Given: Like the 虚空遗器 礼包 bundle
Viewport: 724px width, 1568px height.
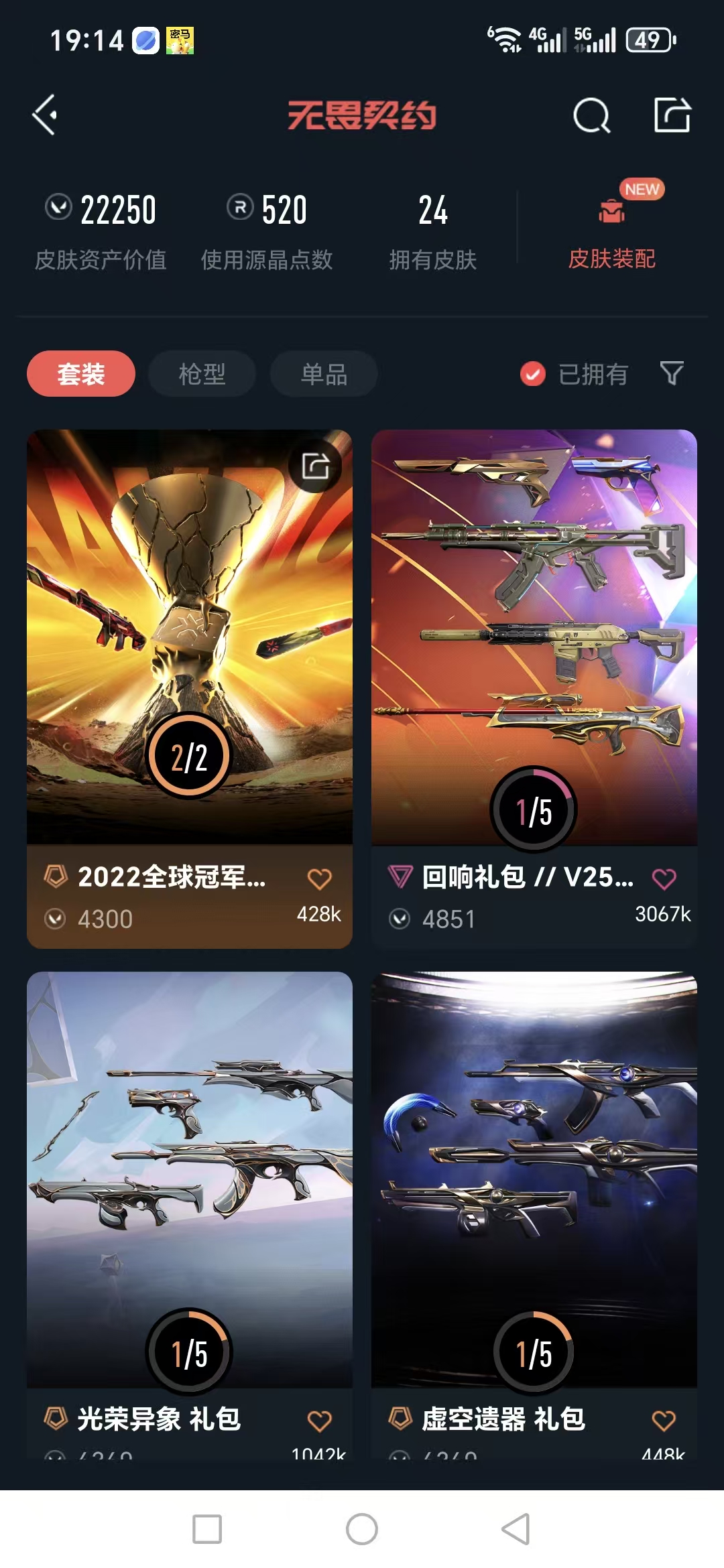Looking at the screenshot, I should coord(664,1420).
